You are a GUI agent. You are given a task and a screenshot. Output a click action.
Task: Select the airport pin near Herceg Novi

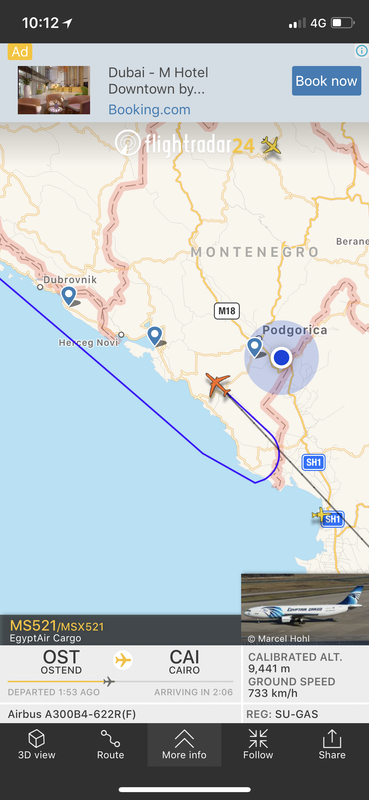click(x=155, y=336)
